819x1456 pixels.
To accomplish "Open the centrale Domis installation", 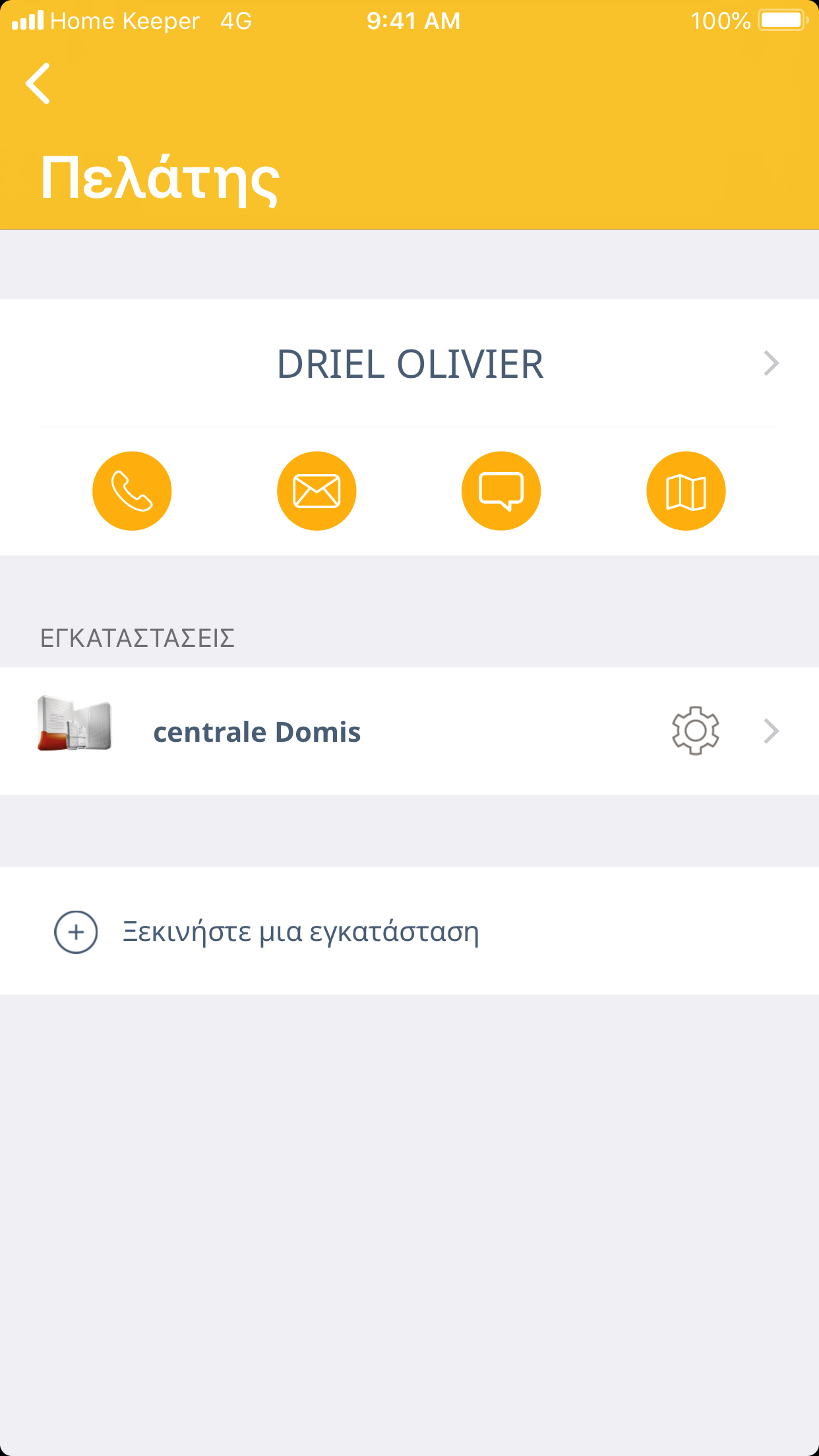I will click(x=257, y=732).
